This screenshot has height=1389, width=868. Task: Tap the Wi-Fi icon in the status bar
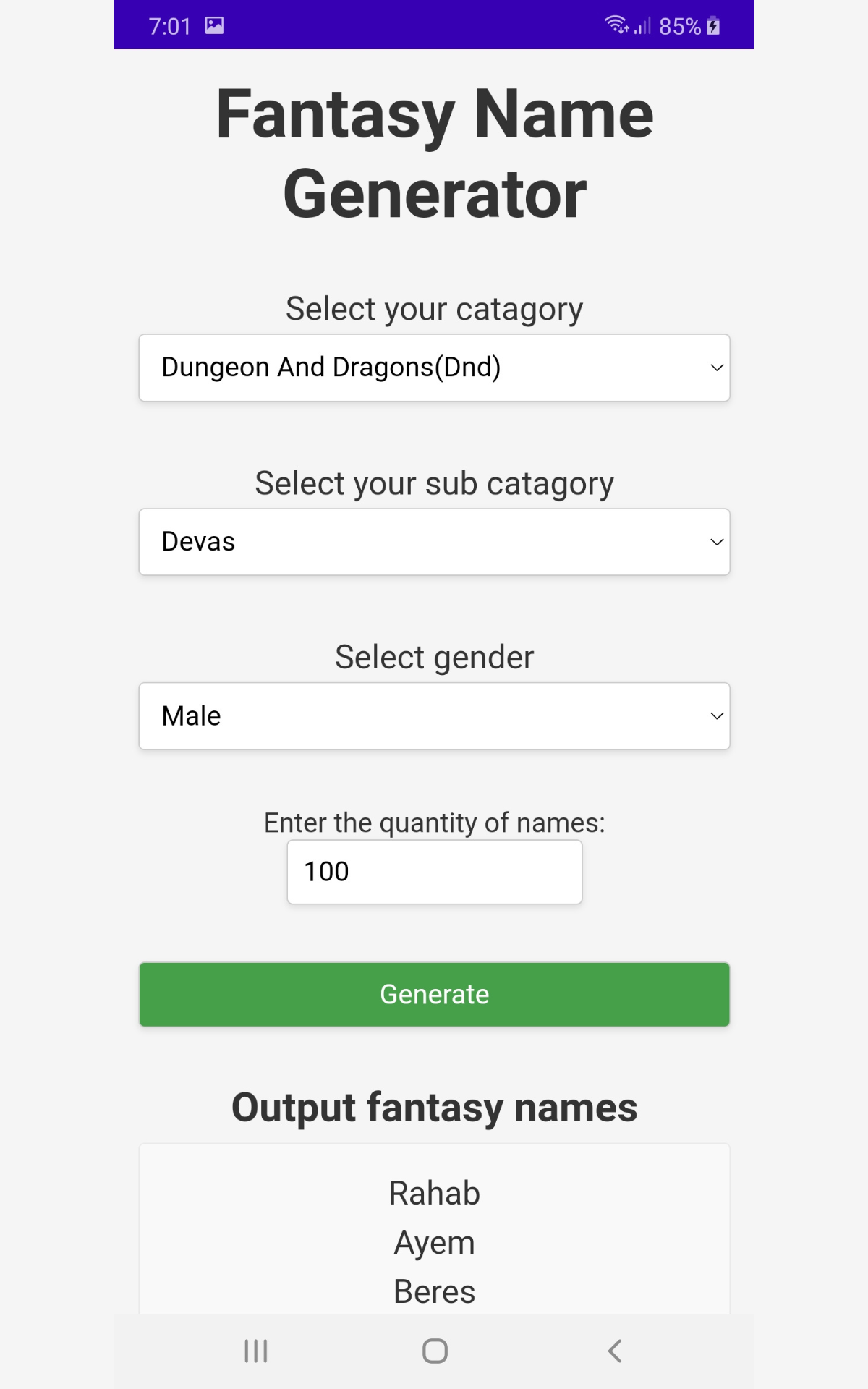[x=614, y=24]
